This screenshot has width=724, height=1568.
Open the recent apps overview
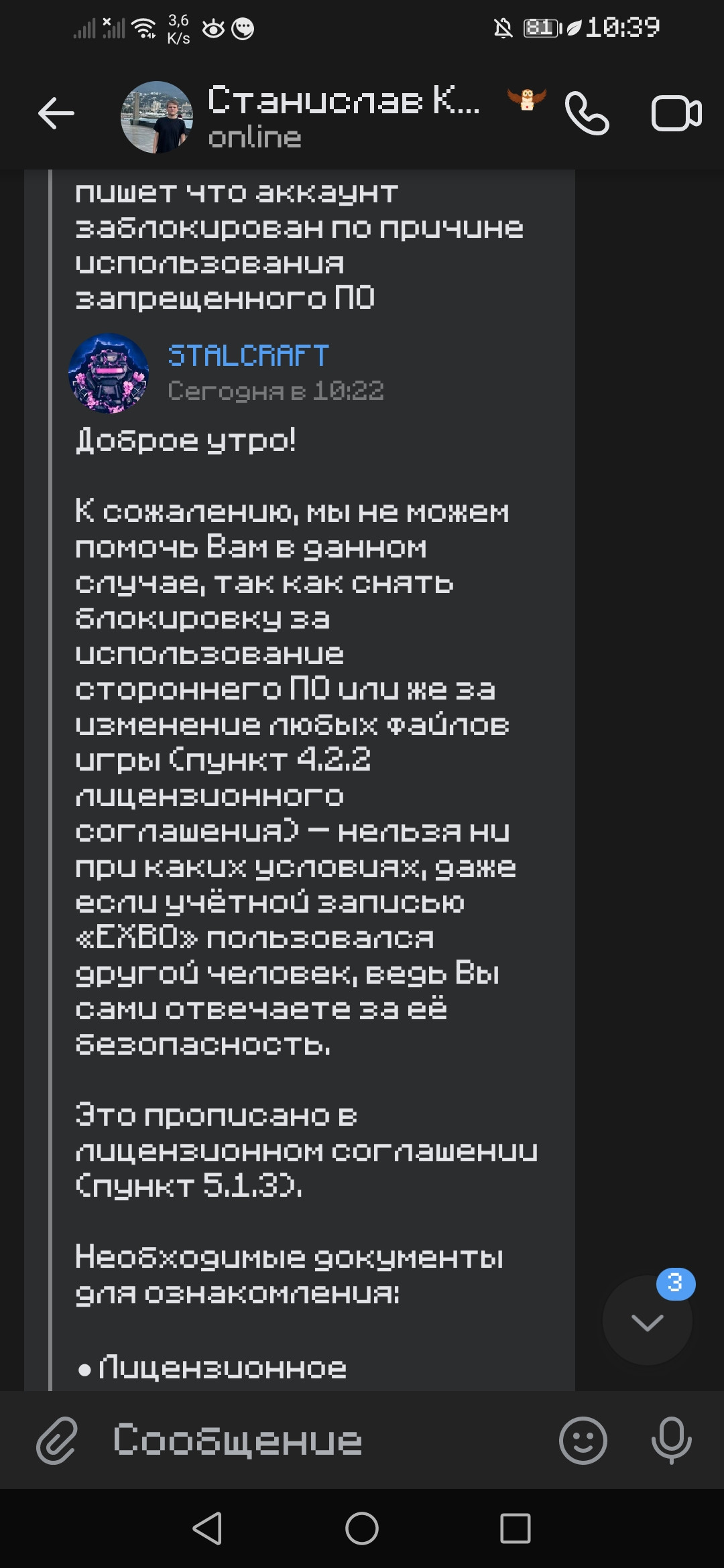tap(515, 1528)
